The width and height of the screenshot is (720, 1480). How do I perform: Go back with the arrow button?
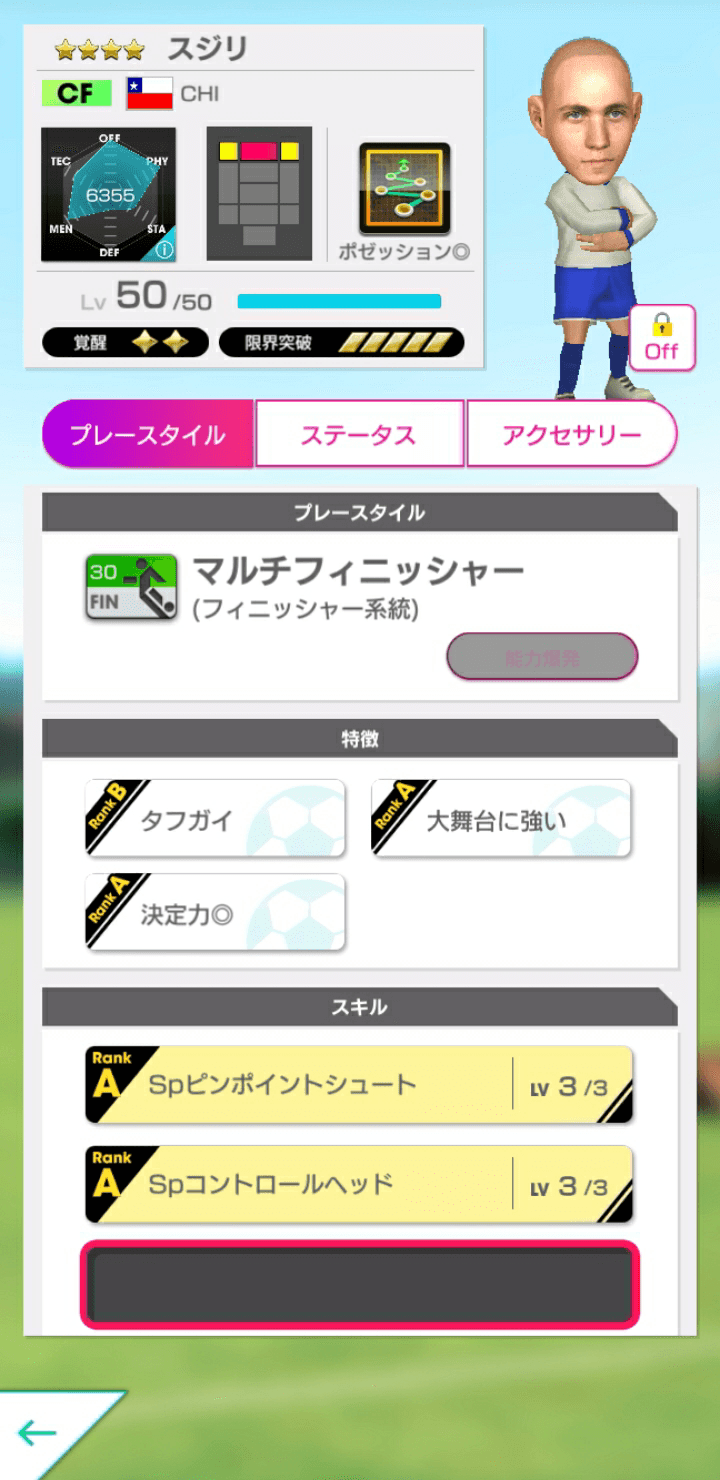tap(40, 1433)
